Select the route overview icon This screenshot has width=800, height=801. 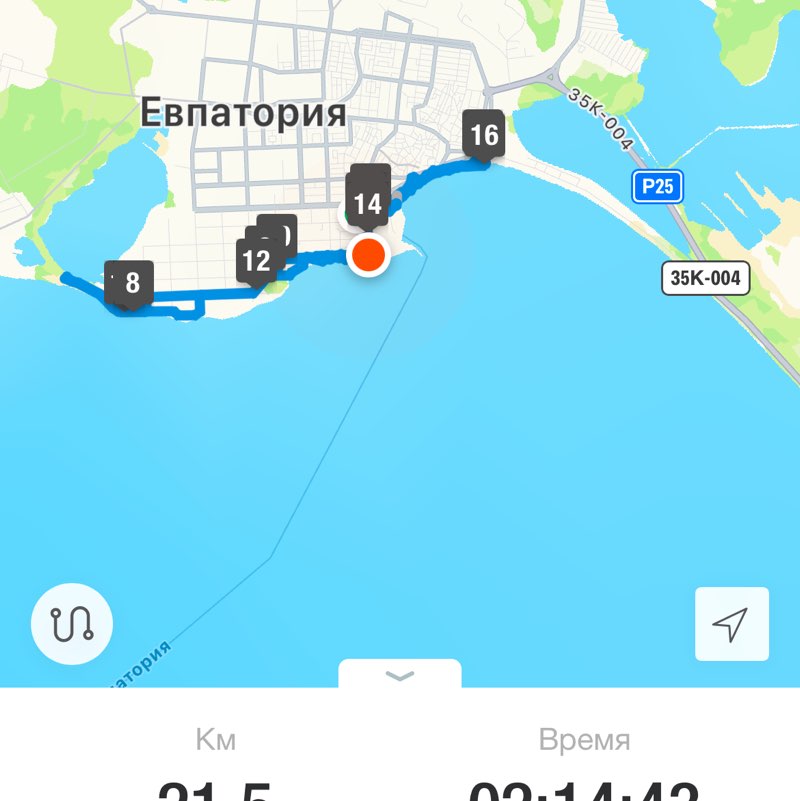point(70,623)
